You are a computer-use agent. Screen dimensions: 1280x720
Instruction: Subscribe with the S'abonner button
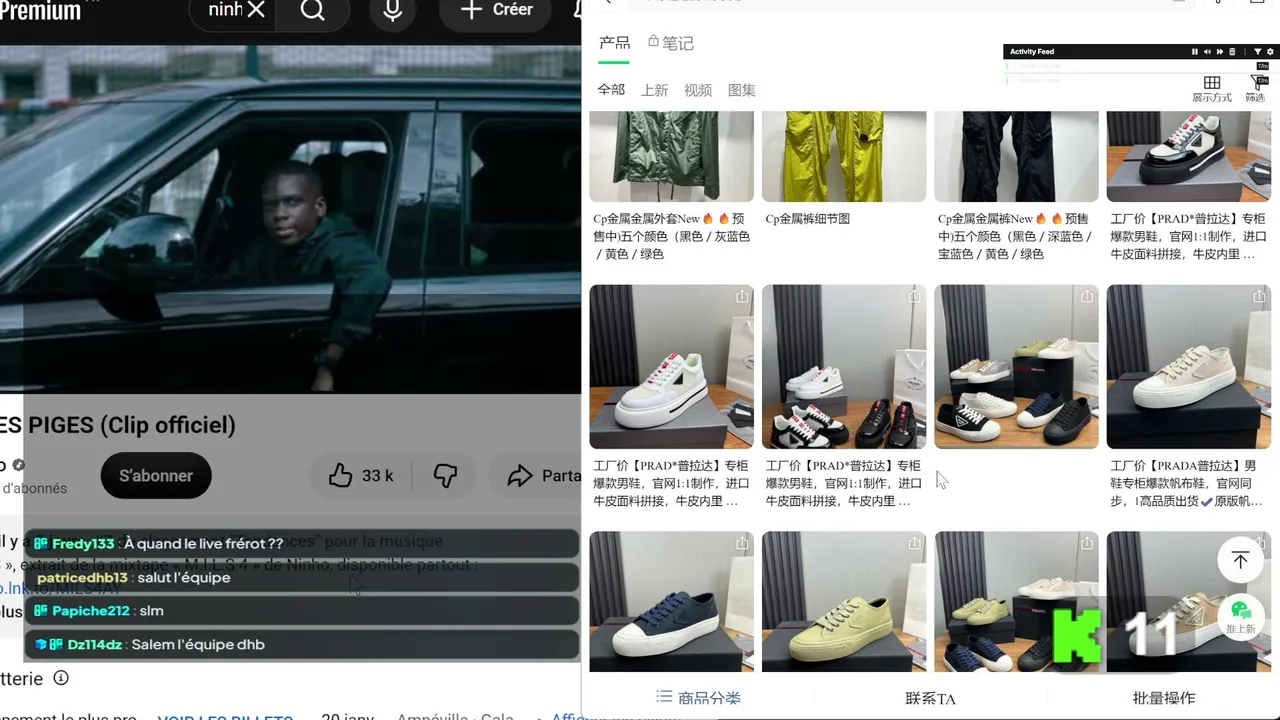(156, 475)
